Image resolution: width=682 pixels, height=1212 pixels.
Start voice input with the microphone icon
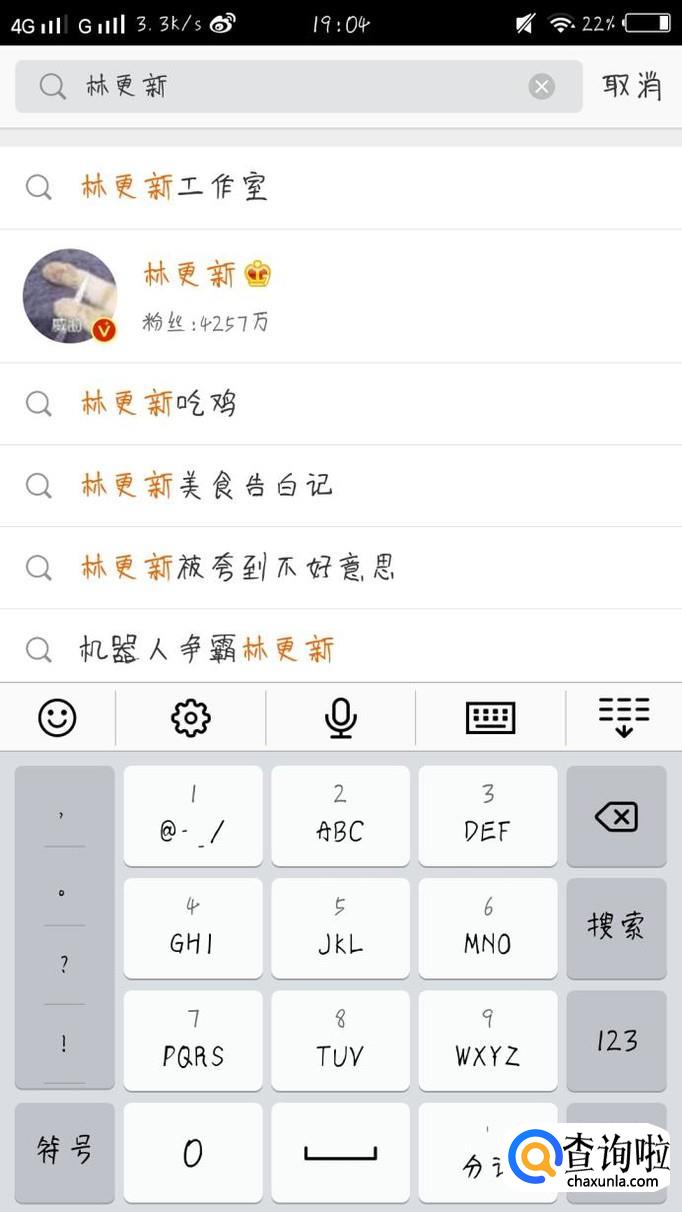(x=341, y=717)
